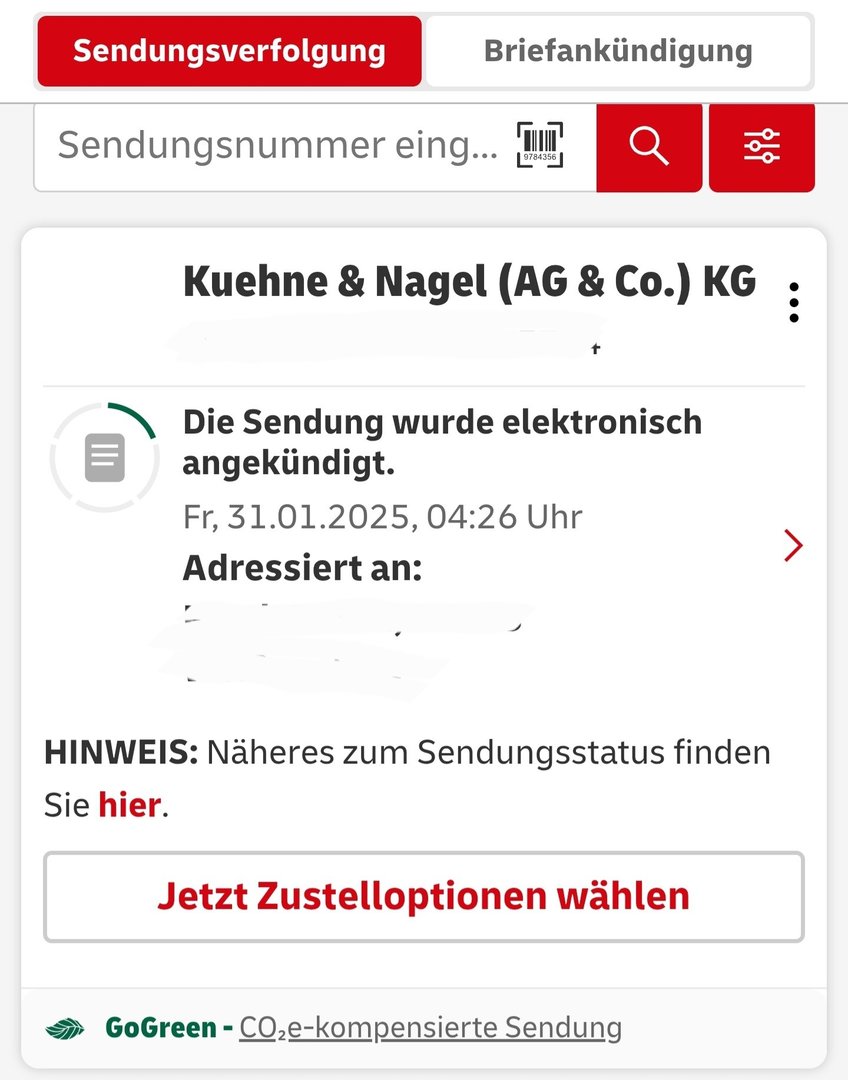Open the CO₂e-kompensierte Sendung link
This screenshot has height=1080, width=848.
[x=430, y=1027]
